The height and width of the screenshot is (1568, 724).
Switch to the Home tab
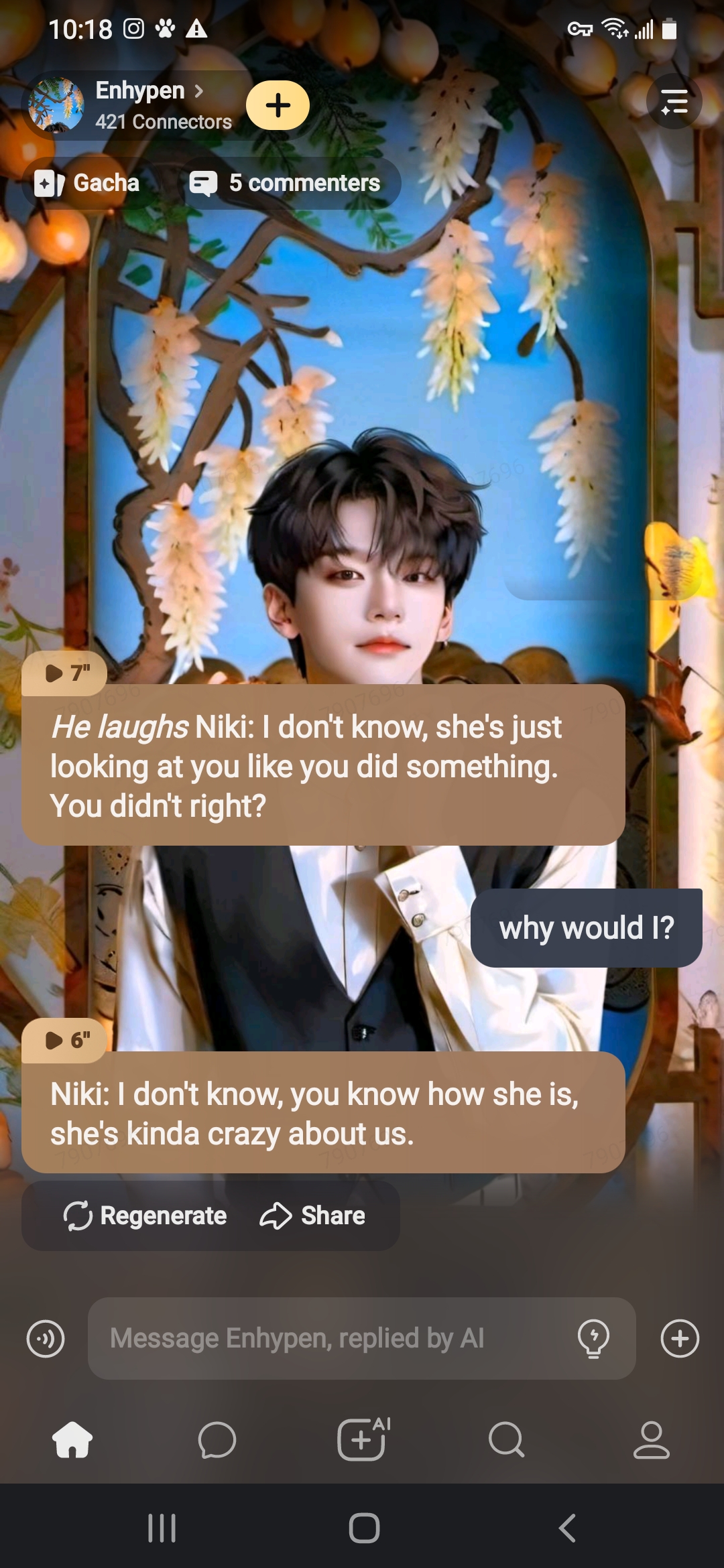[72, 1439]
